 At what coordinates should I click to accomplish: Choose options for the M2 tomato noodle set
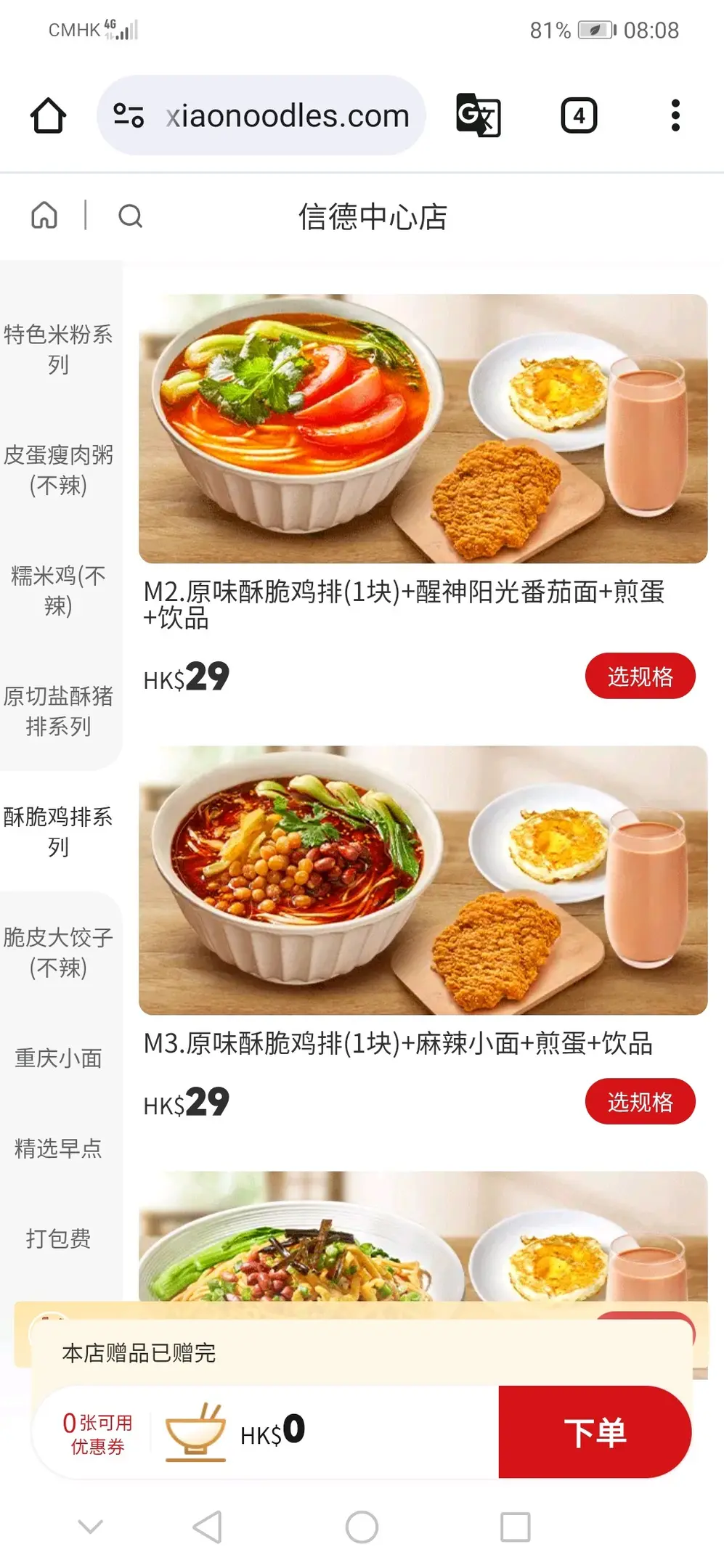640,676
